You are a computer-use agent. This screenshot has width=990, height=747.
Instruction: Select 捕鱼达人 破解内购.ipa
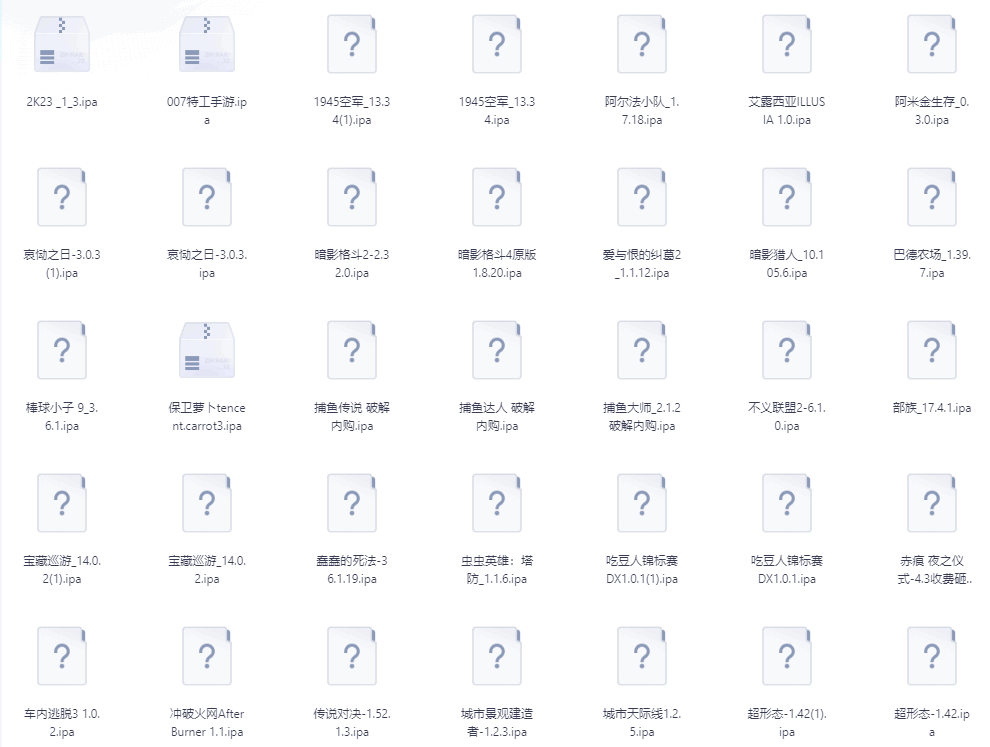(x=497, y=351)
